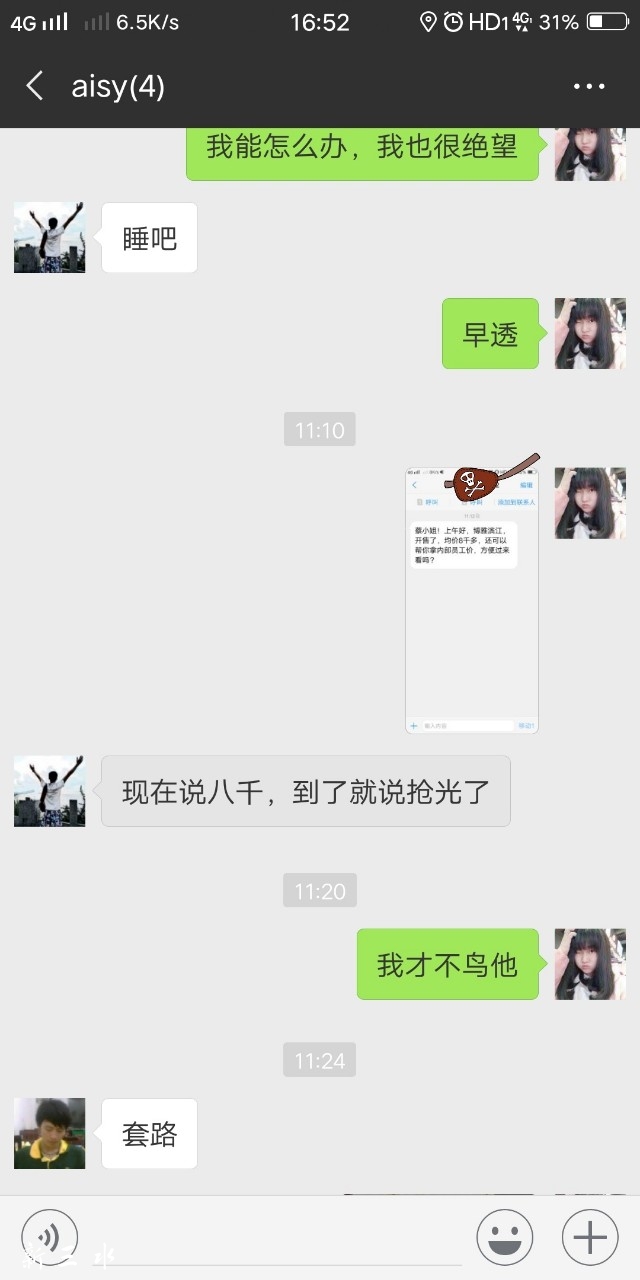Viewport: 640px width, 1280px height.
Task: Open the shared screenshot image message
Action: (472, 600)
